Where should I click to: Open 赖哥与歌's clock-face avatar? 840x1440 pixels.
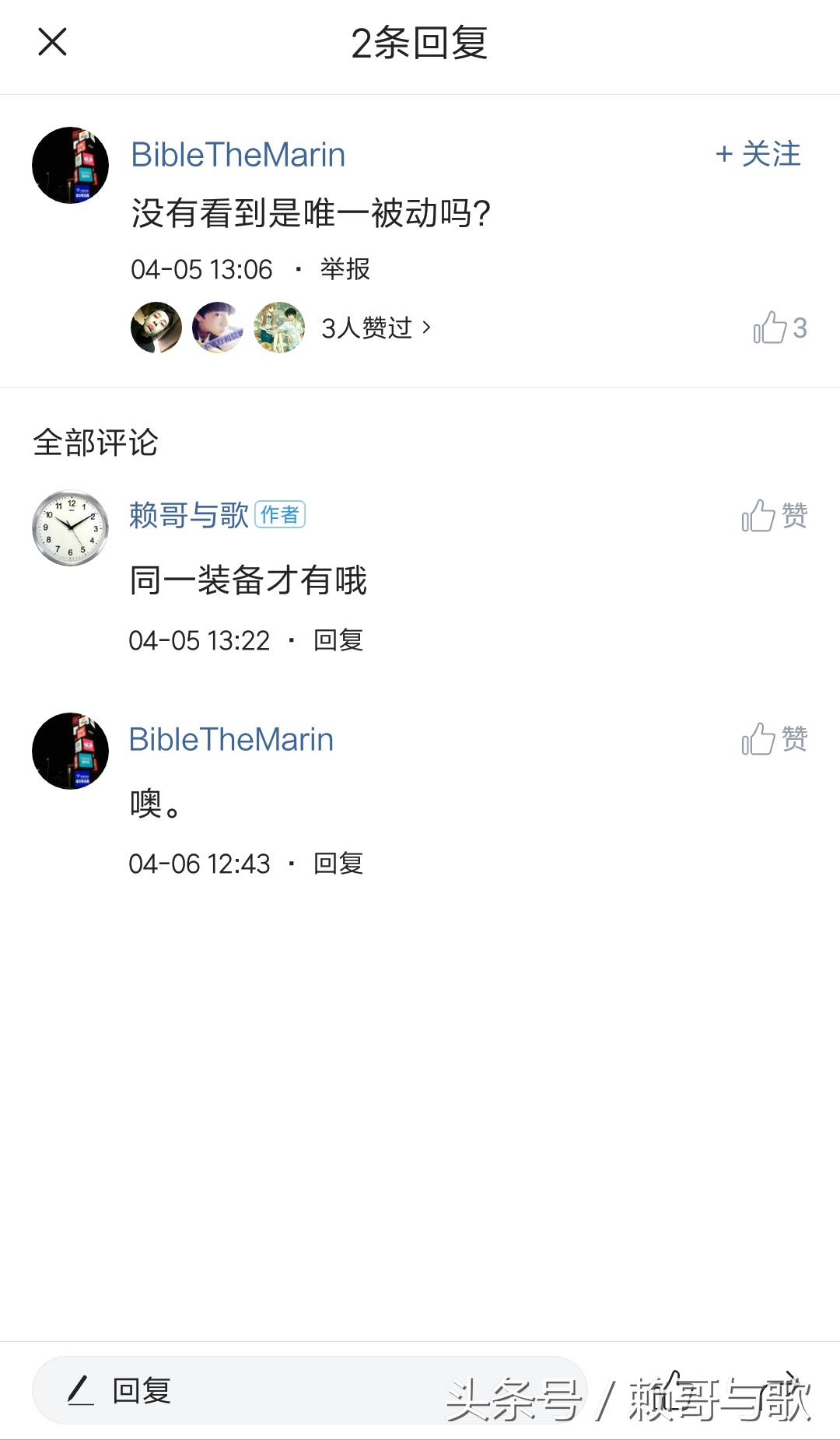(x=70, y=527)
